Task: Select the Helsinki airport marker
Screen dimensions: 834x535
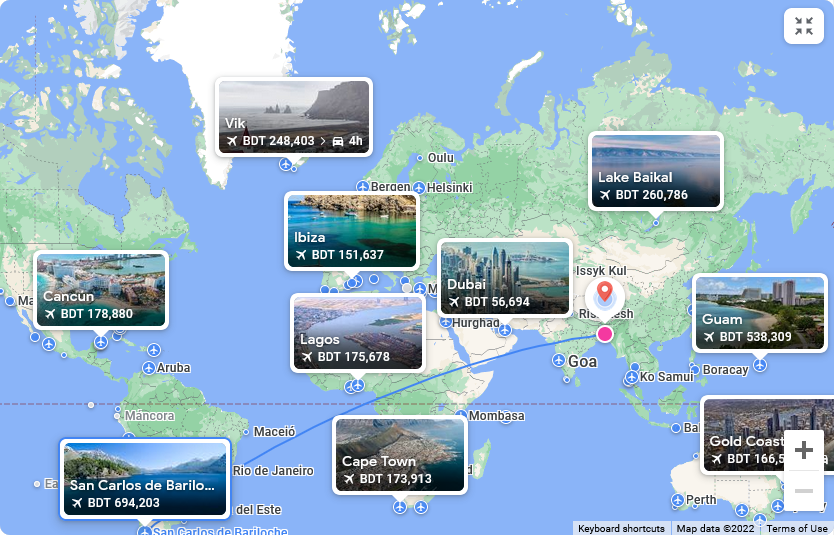Action: click(419, 187)
